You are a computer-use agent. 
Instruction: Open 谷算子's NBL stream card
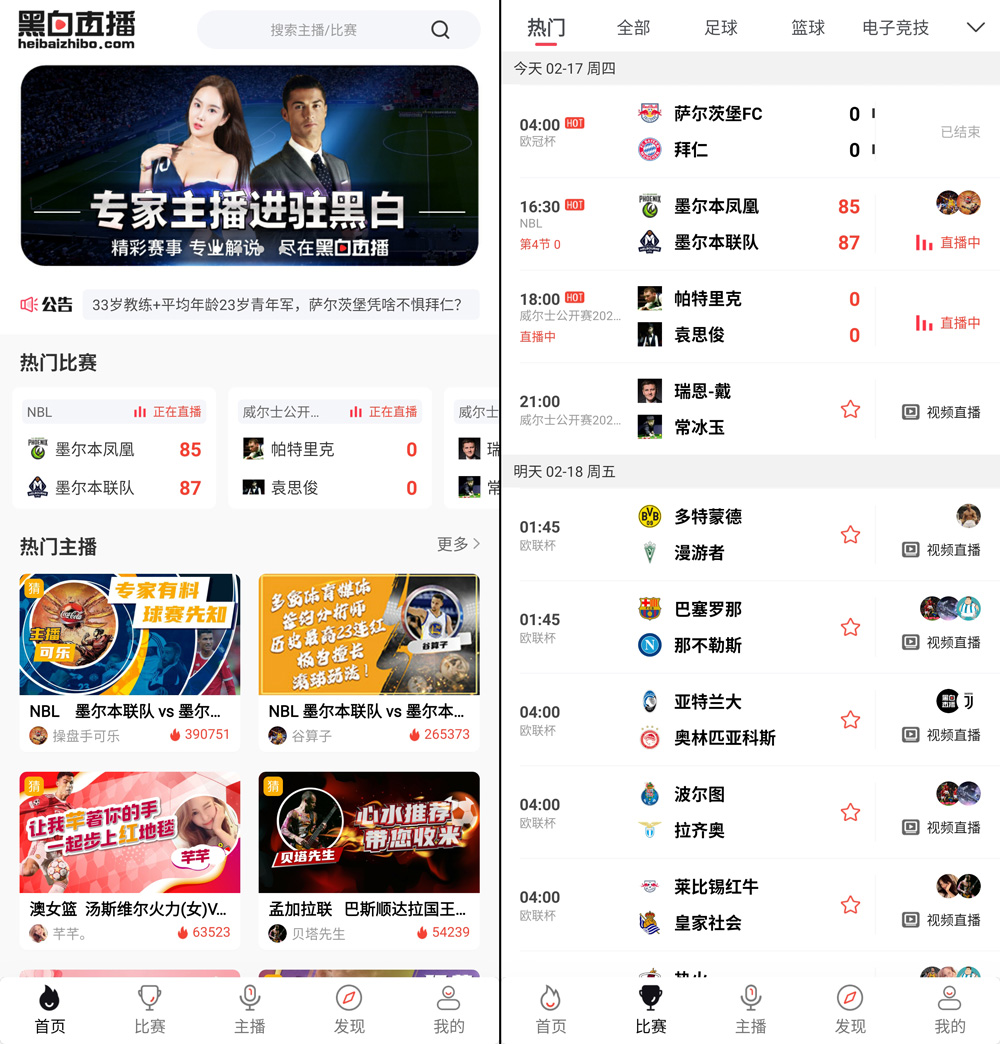point(368,660)
